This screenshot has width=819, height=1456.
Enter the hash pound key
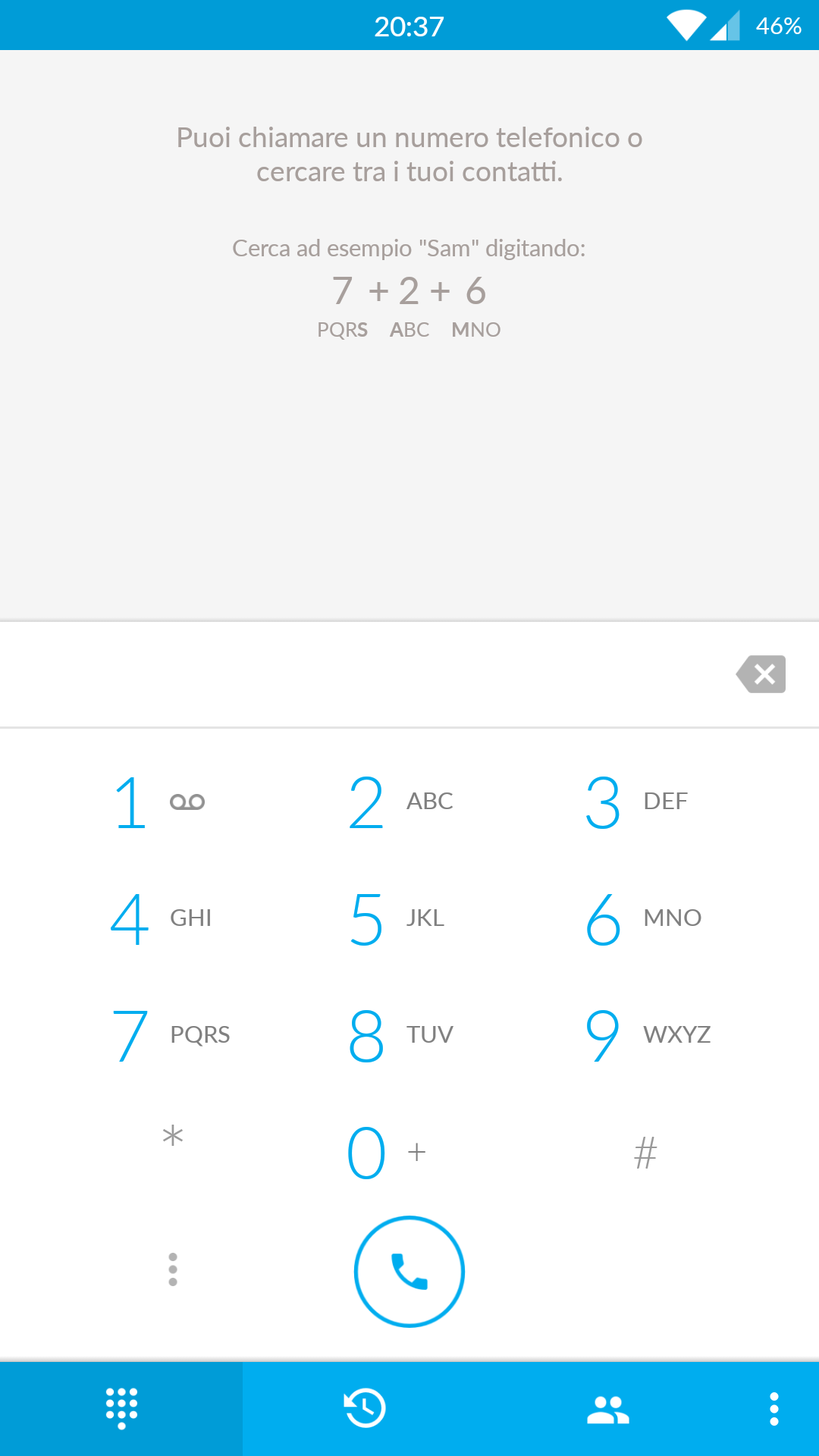coord(646,1152)
